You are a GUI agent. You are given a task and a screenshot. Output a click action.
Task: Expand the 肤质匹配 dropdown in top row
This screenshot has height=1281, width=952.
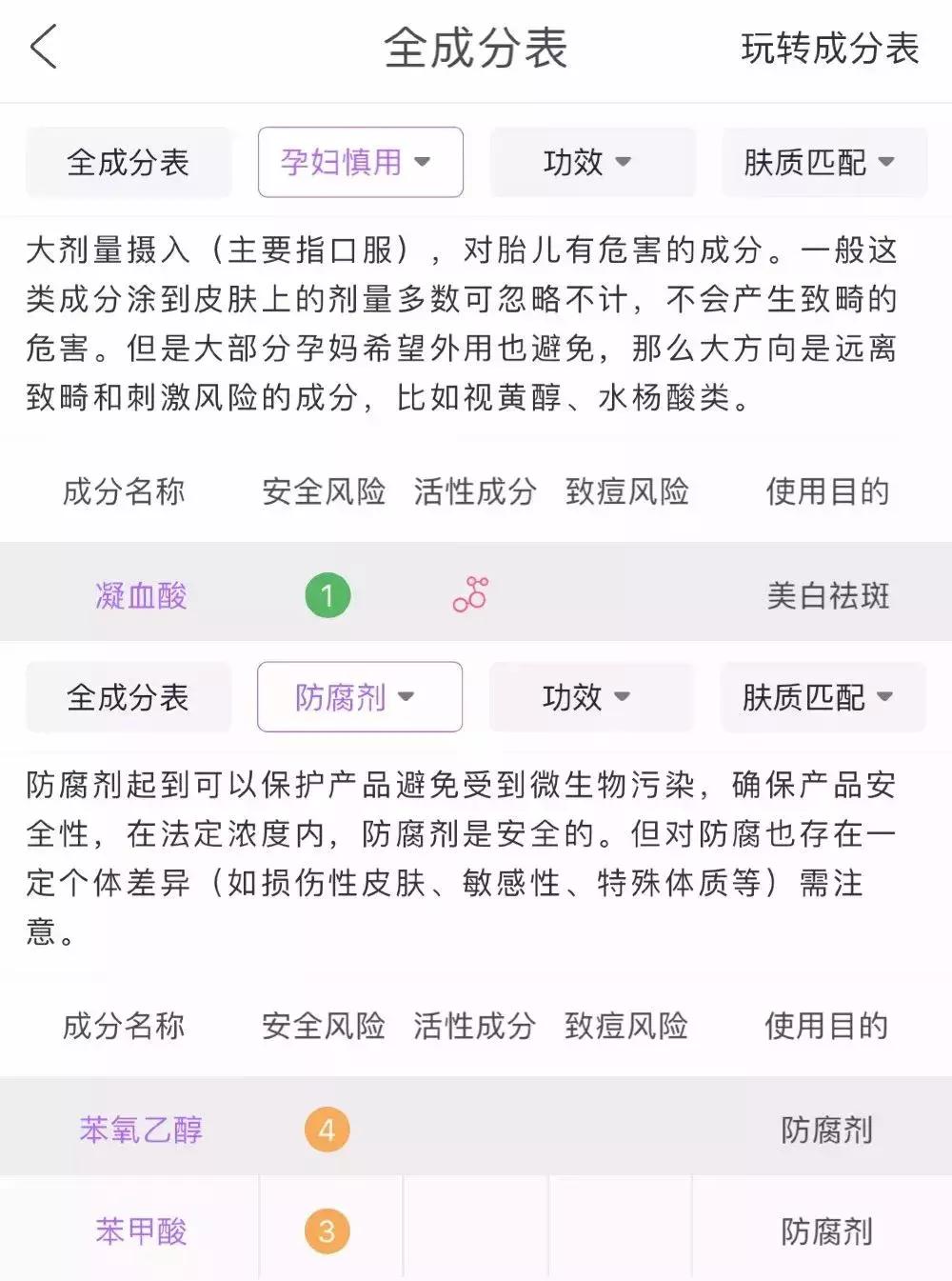pyautogui.click(x=823, y=162)
